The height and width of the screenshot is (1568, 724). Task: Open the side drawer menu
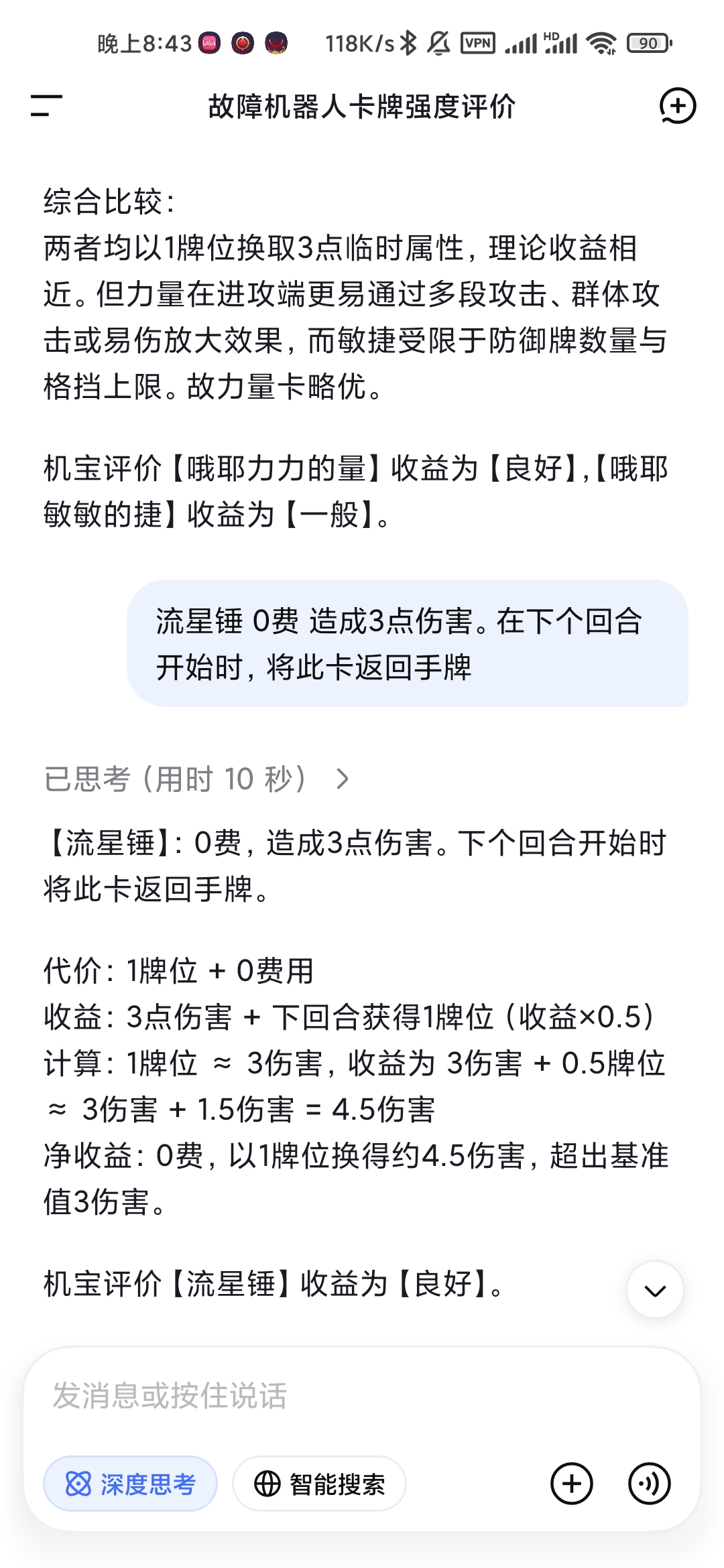[46, 106]
